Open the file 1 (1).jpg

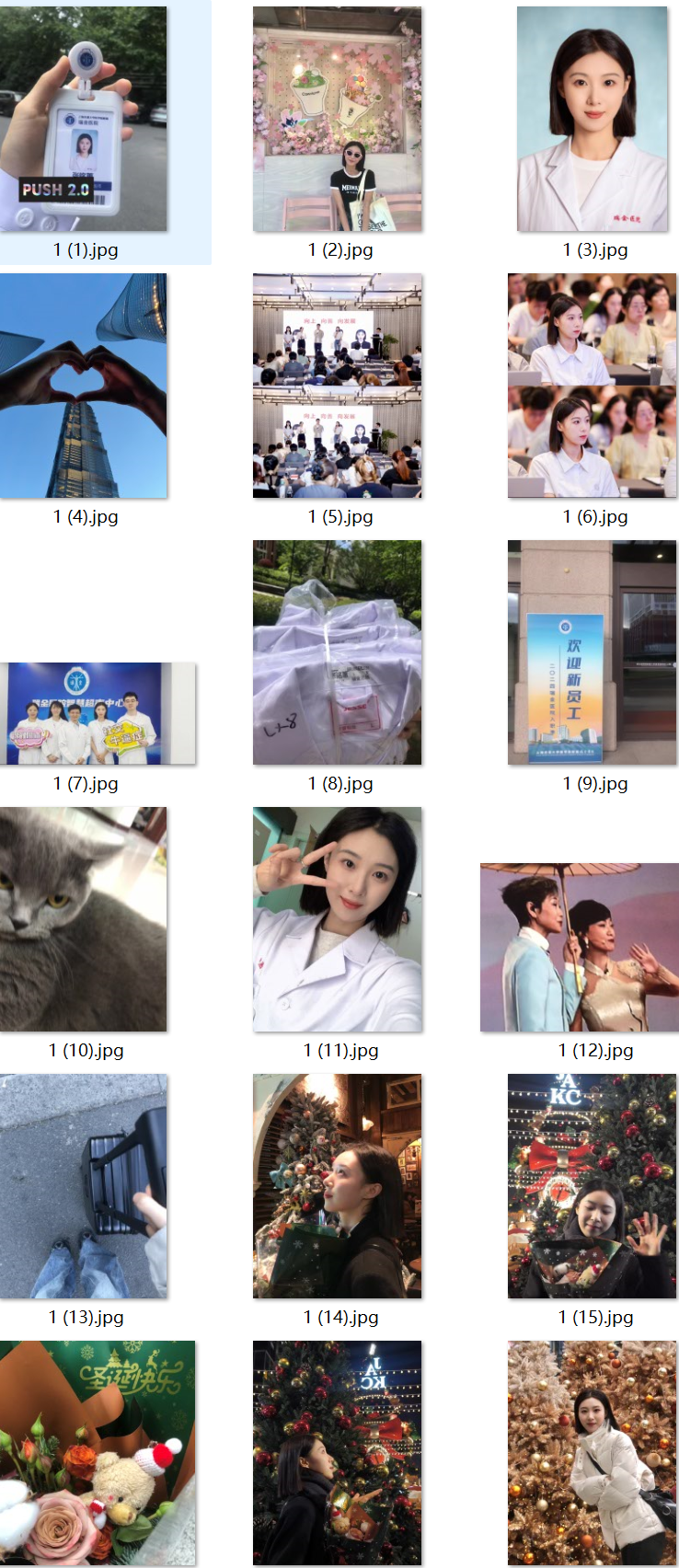coord(84,120)
